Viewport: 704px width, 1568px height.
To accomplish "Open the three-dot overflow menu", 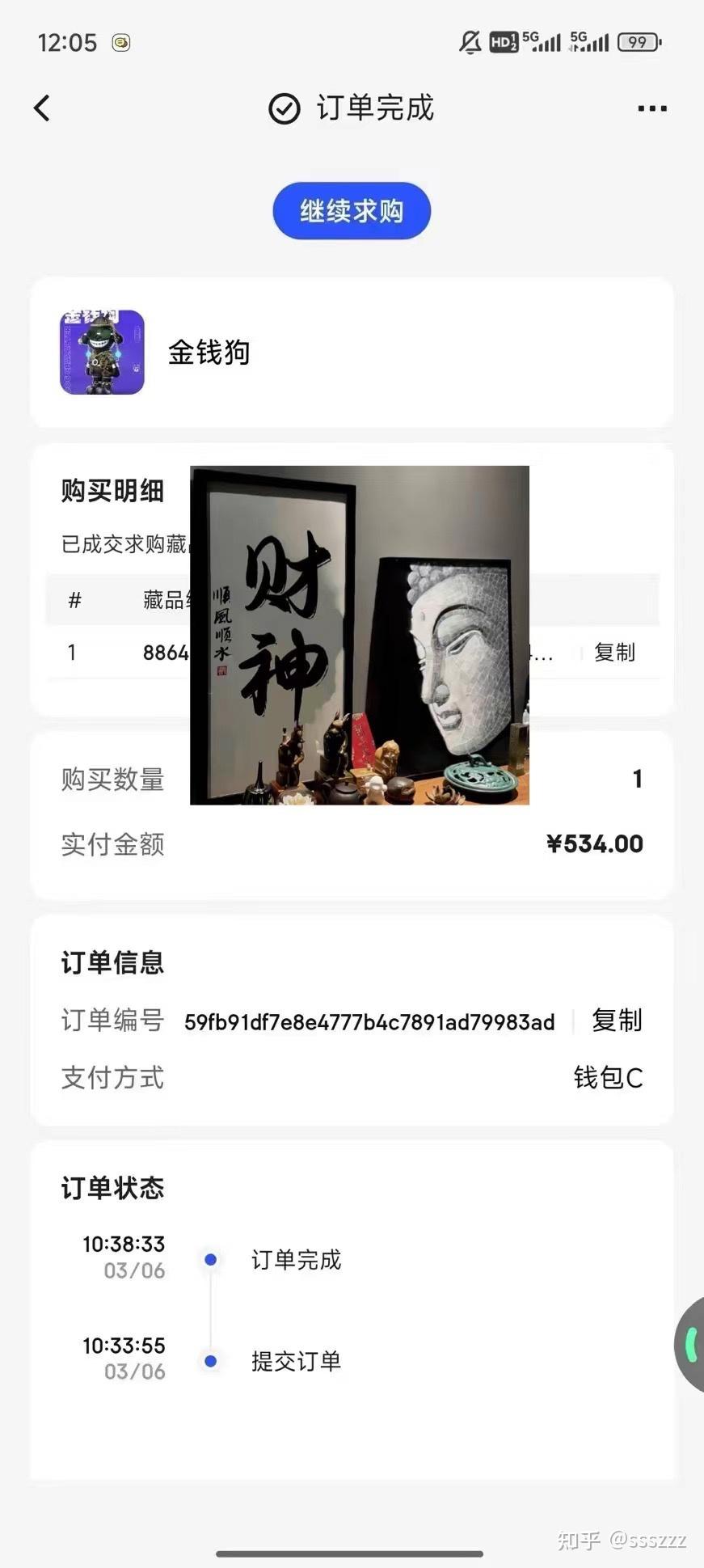I will pos(651,108).
